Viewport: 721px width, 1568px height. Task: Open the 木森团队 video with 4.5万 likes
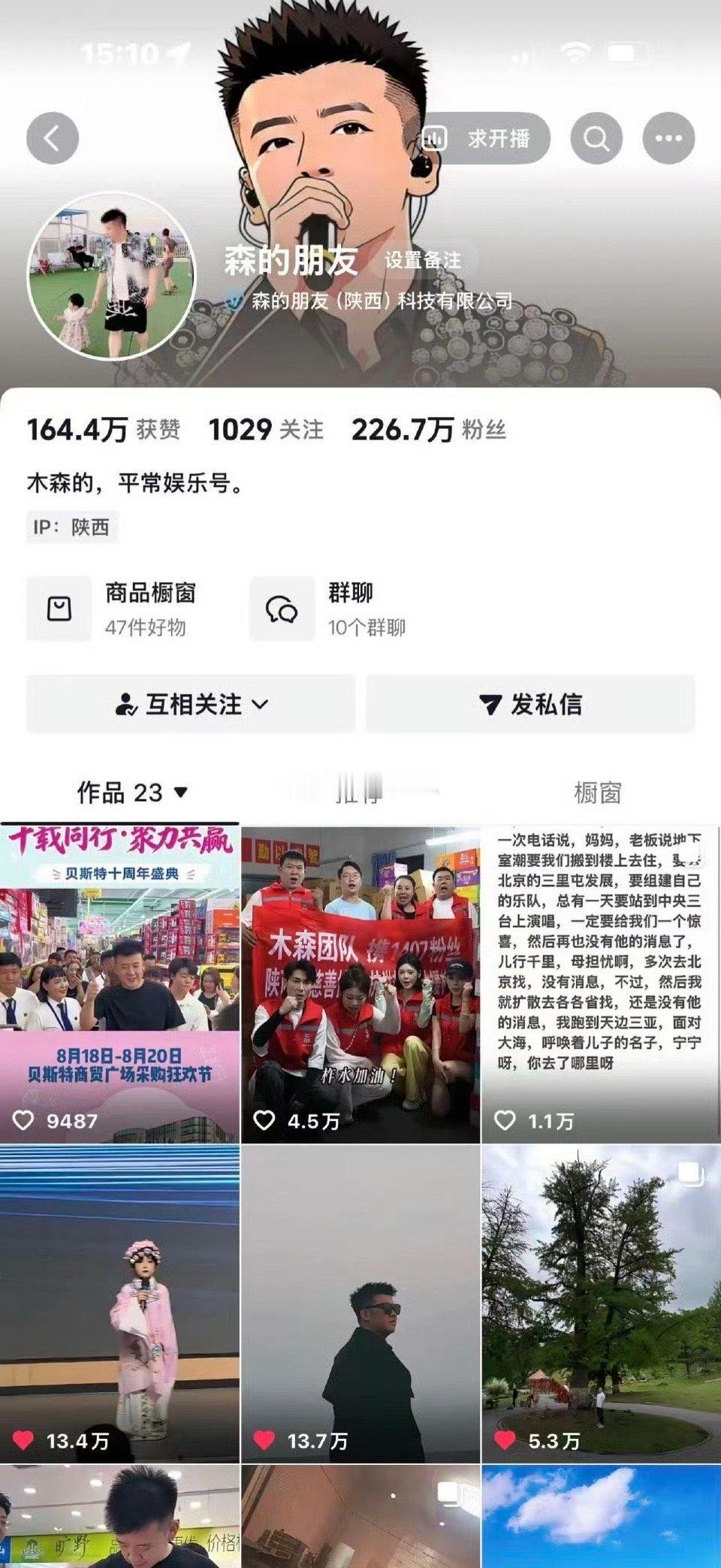tap(360, 984)
